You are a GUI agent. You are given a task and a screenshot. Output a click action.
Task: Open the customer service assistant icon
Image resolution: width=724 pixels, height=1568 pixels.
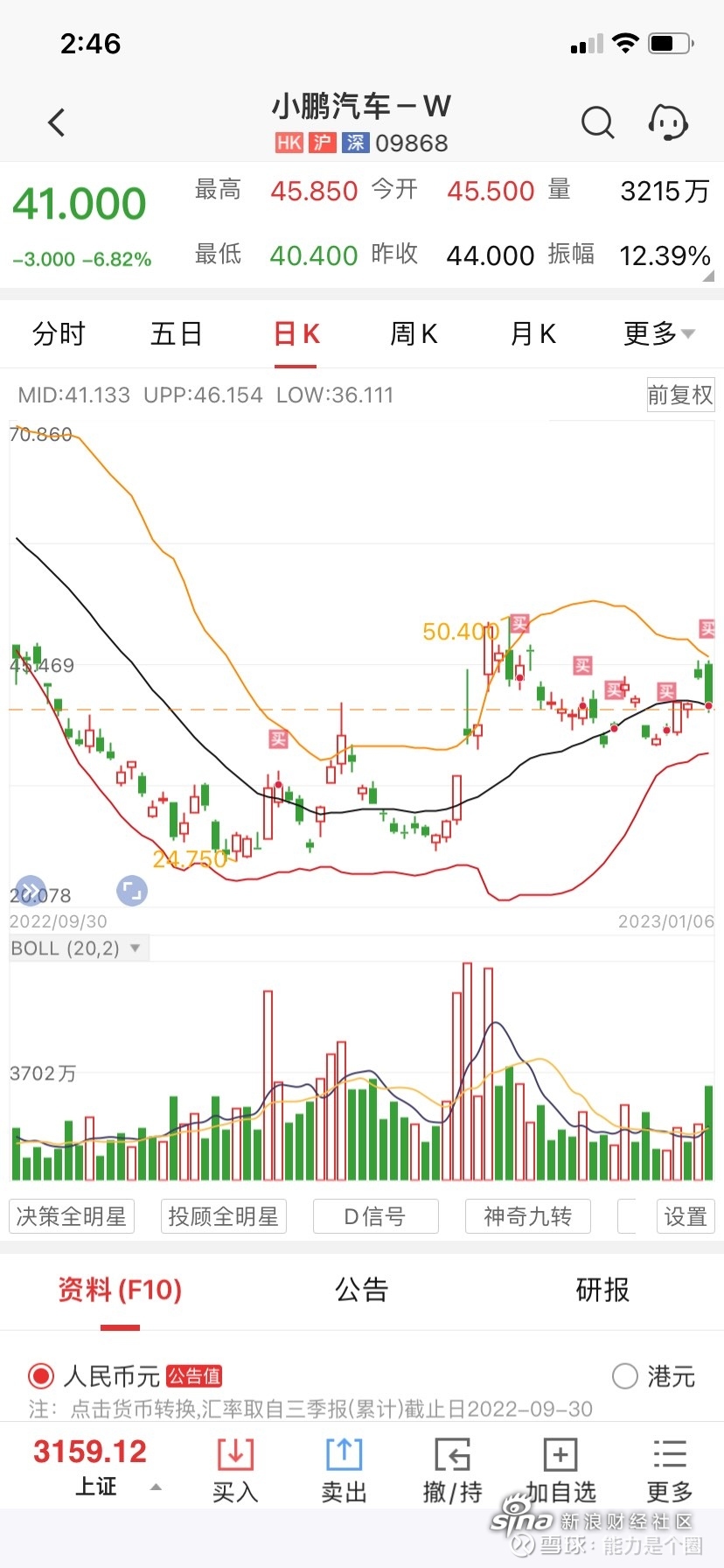[x=669, y=122]
